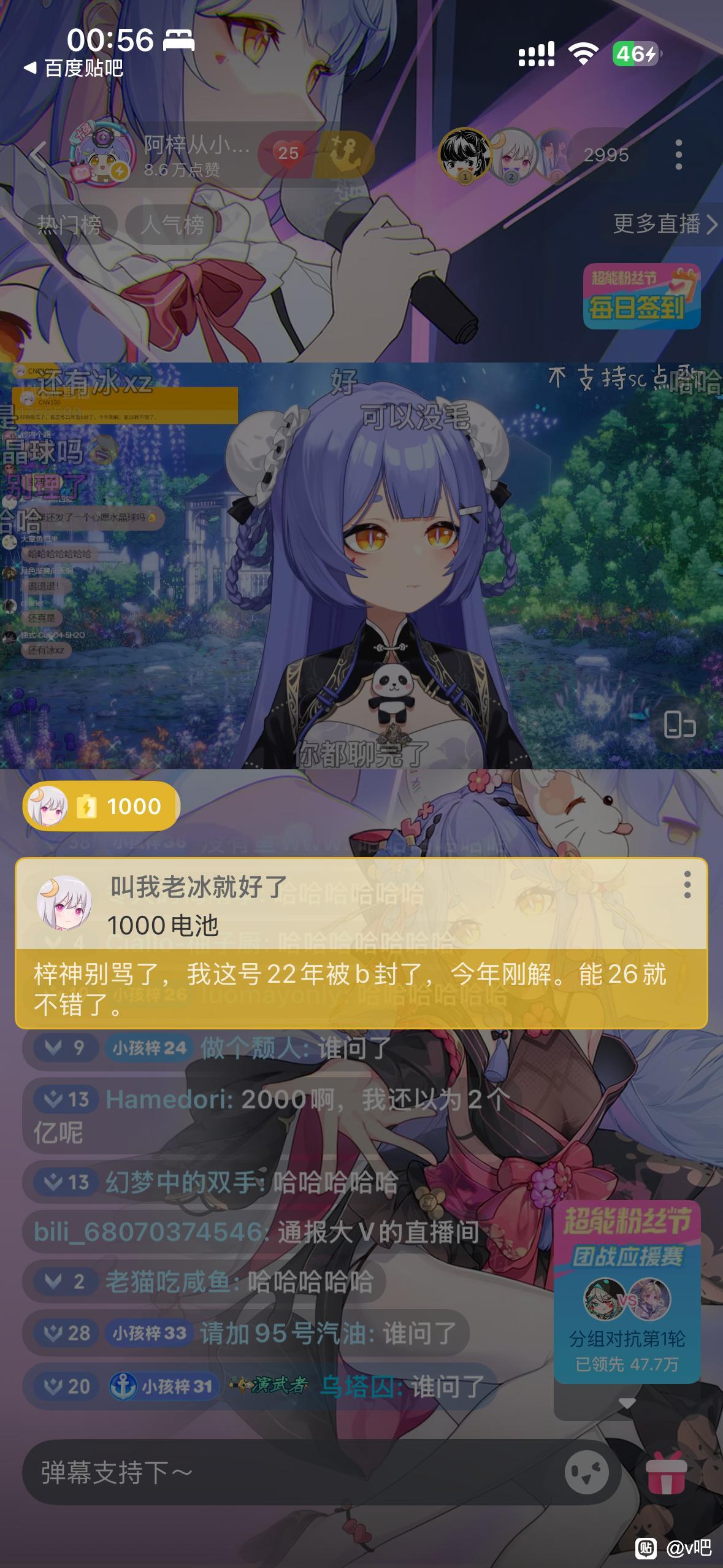Viewport: 723px width, 1568px height.
Task: Browse 更多直播 streams
Action: click(x=665, y=224)
